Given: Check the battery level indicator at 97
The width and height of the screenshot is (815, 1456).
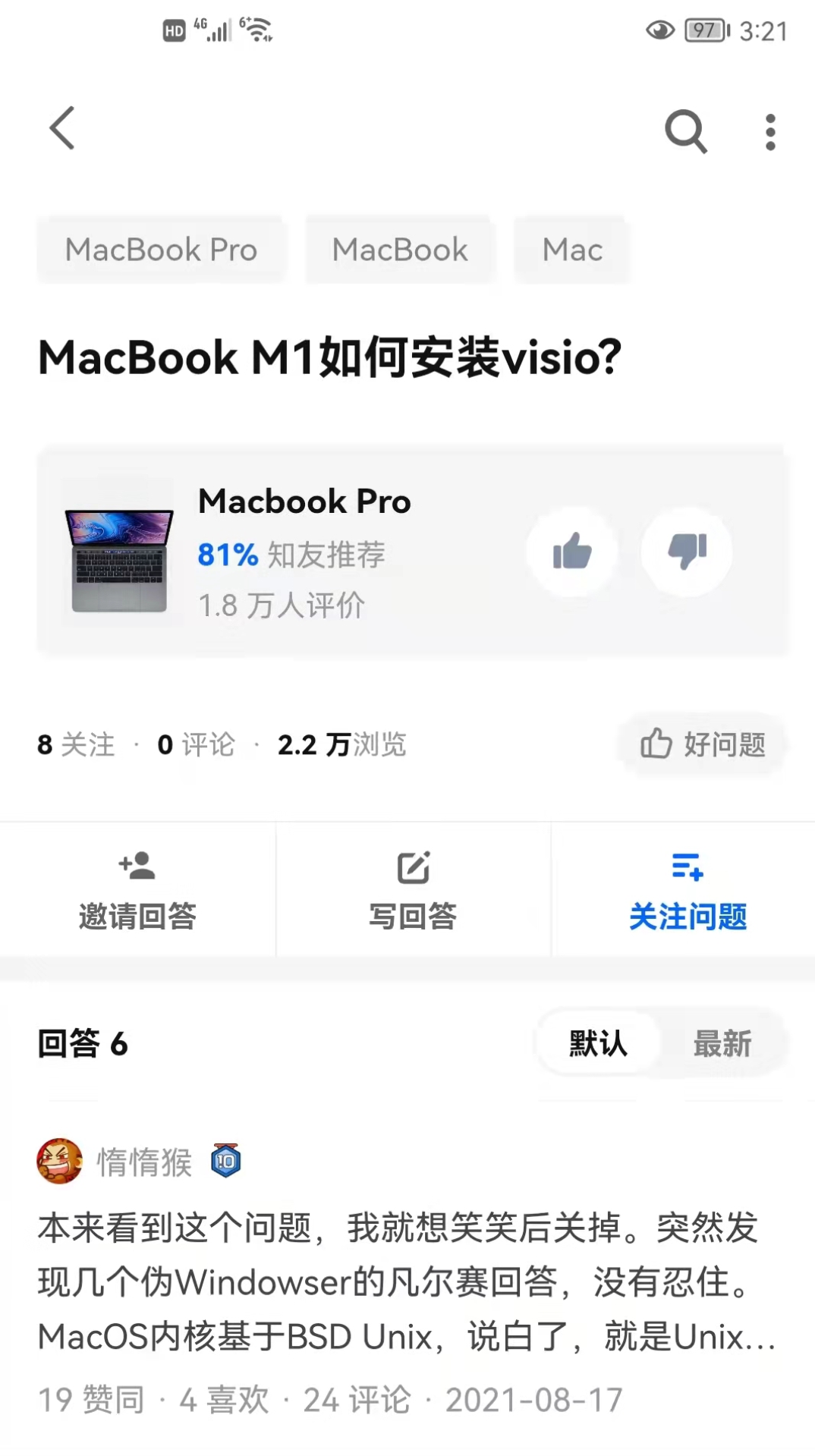Looking at the screenshot, I should [x=706, y=31].
